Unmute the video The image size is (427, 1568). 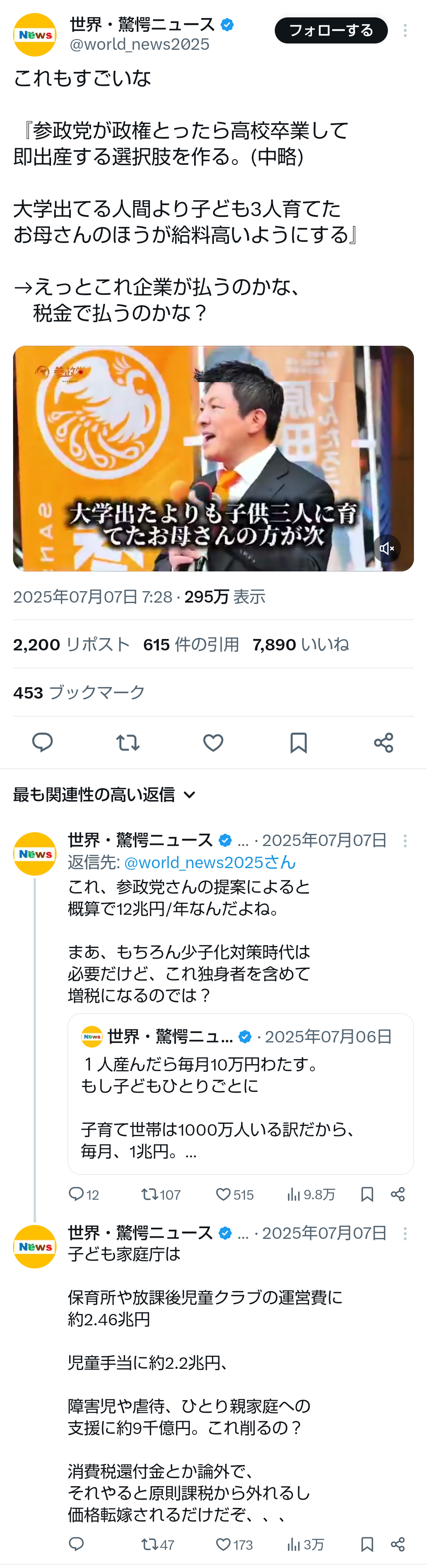click(387, 548)
